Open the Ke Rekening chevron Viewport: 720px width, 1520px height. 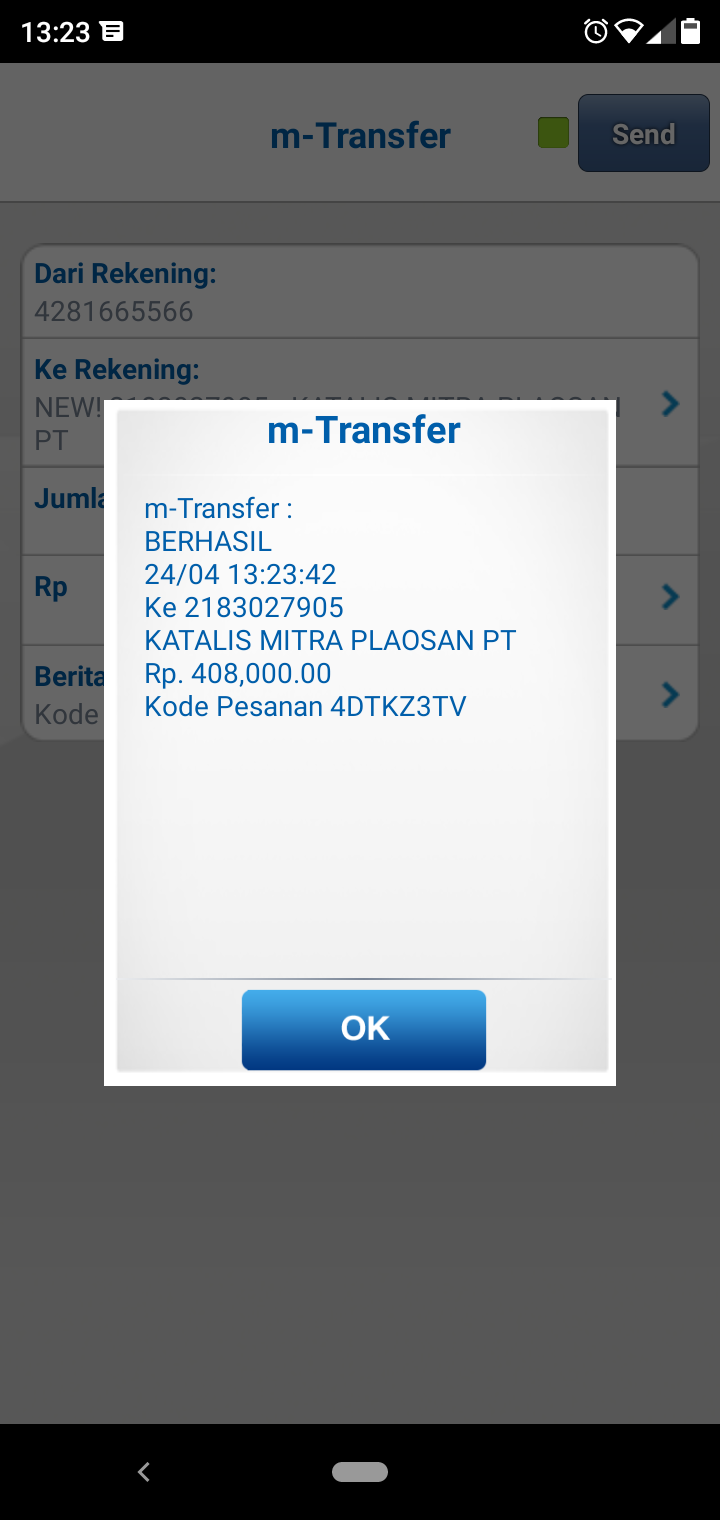670,404
